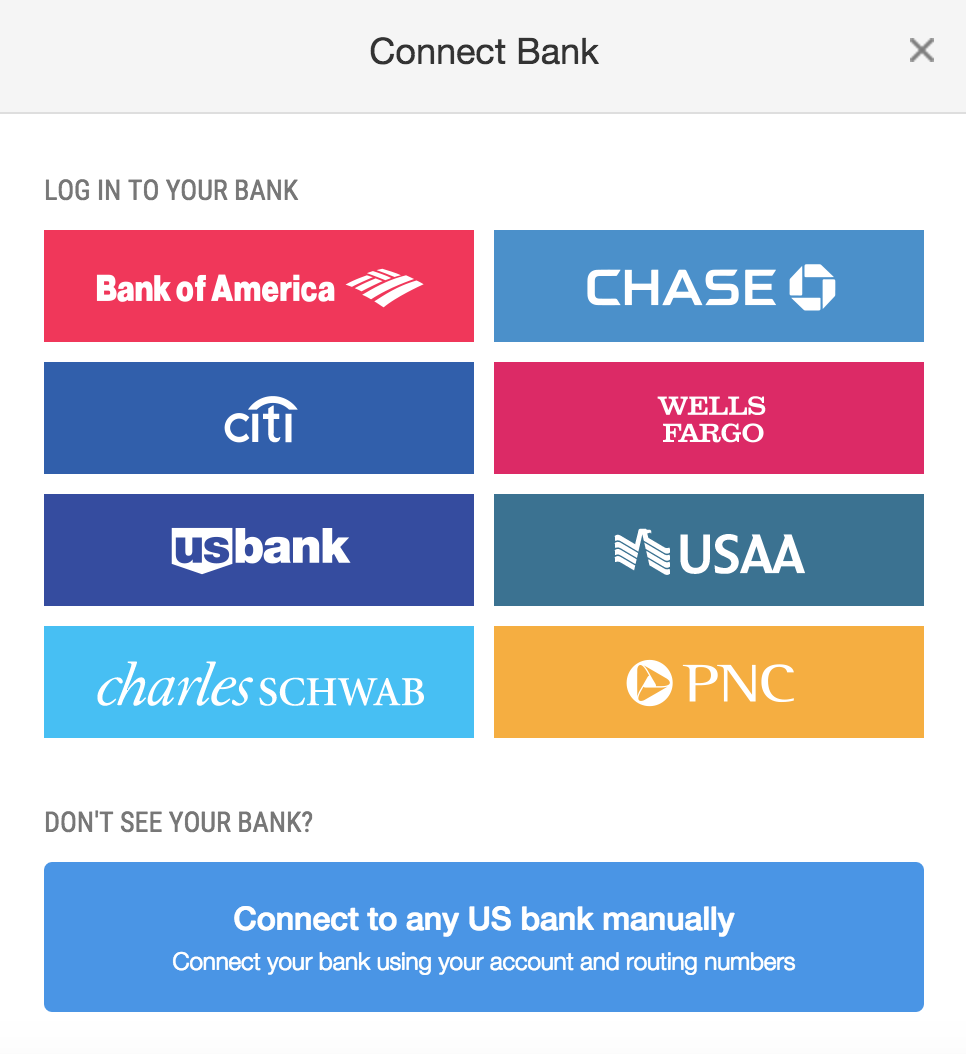The width and height of the screenshot is (966, 1054).
Task: Log in with PNC
Action: pyautogui.click(x=709, y=682)
